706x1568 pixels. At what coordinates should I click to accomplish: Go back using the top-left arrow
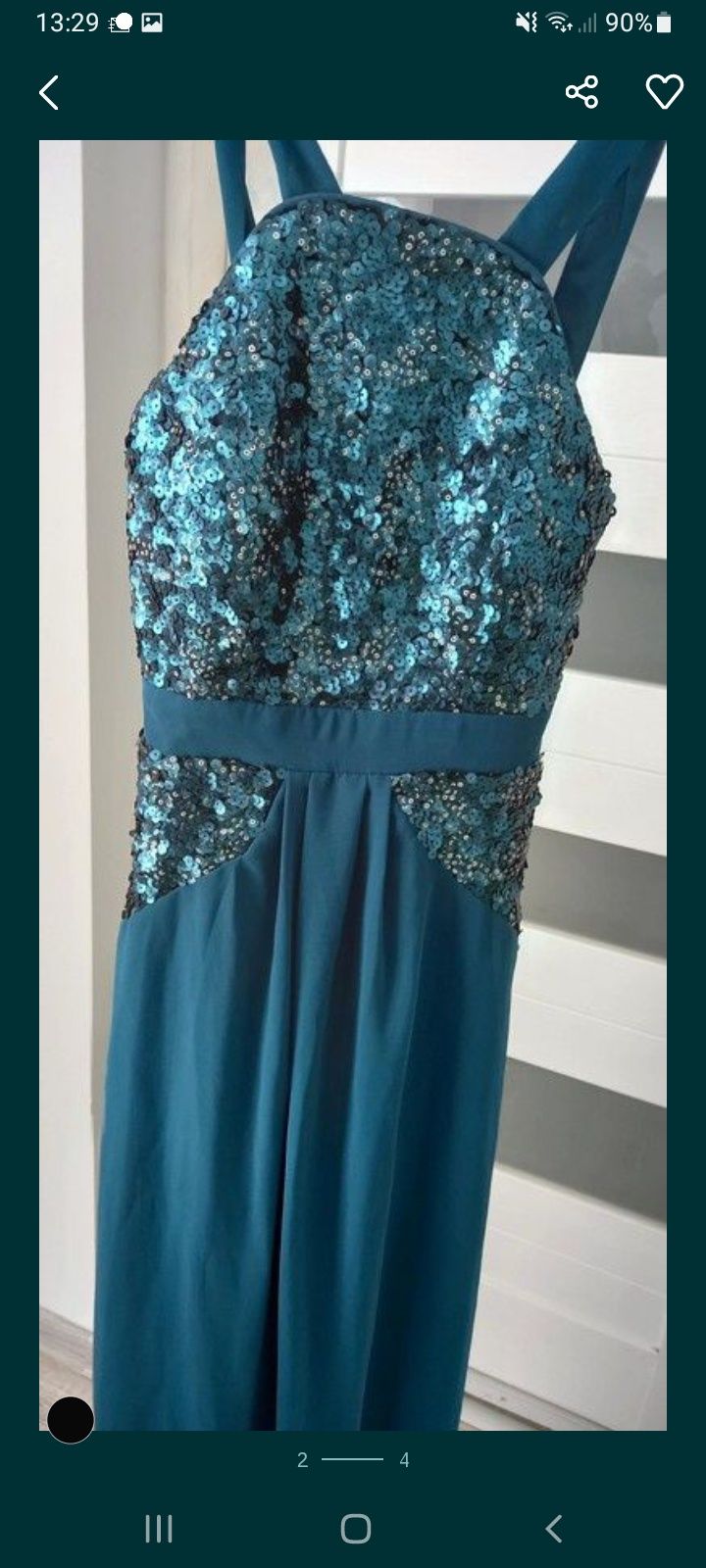[x=49, y=93]
